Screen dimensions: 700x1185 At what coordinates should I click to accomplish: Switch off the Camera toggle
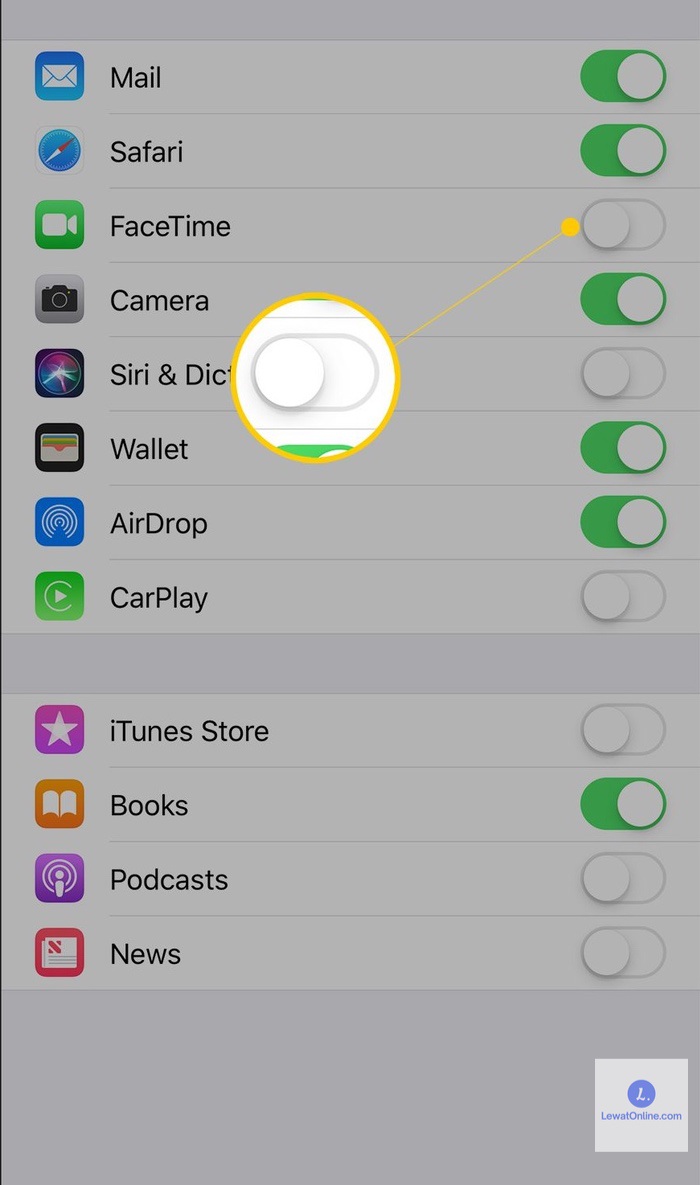pyautogui.click(x=623, y=299)
